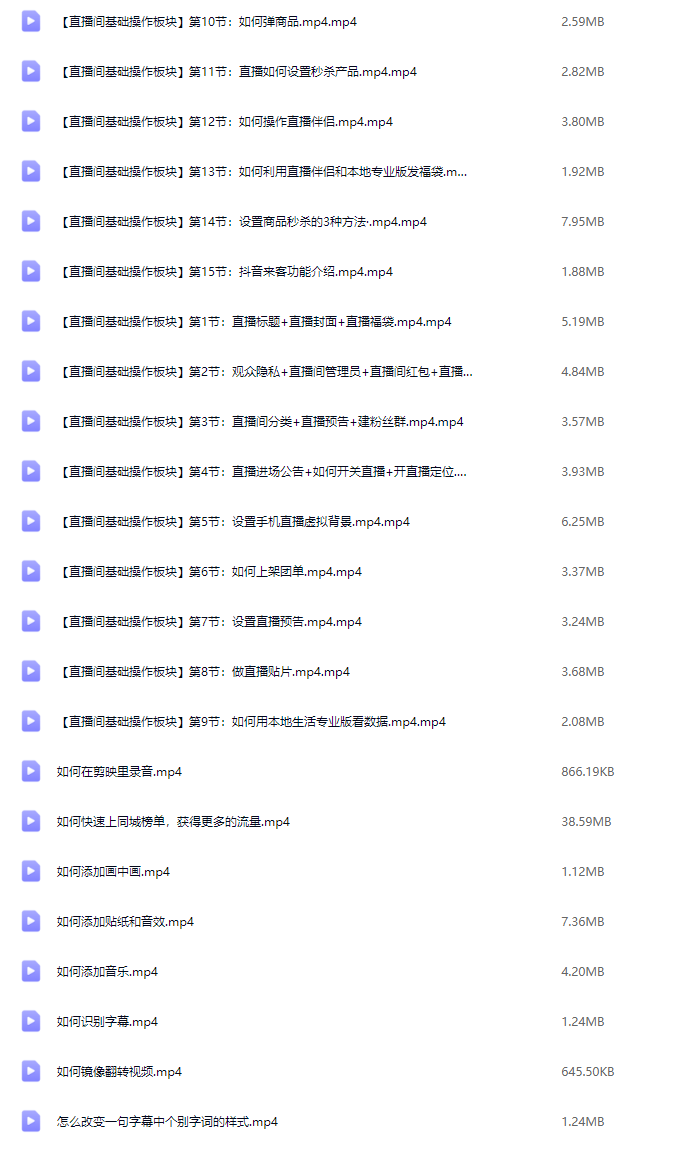This screenshot has height=1150, width=698.
Task: Open 第5节：设置手机直播虚拟背景 video
Action: coord(233,522)
